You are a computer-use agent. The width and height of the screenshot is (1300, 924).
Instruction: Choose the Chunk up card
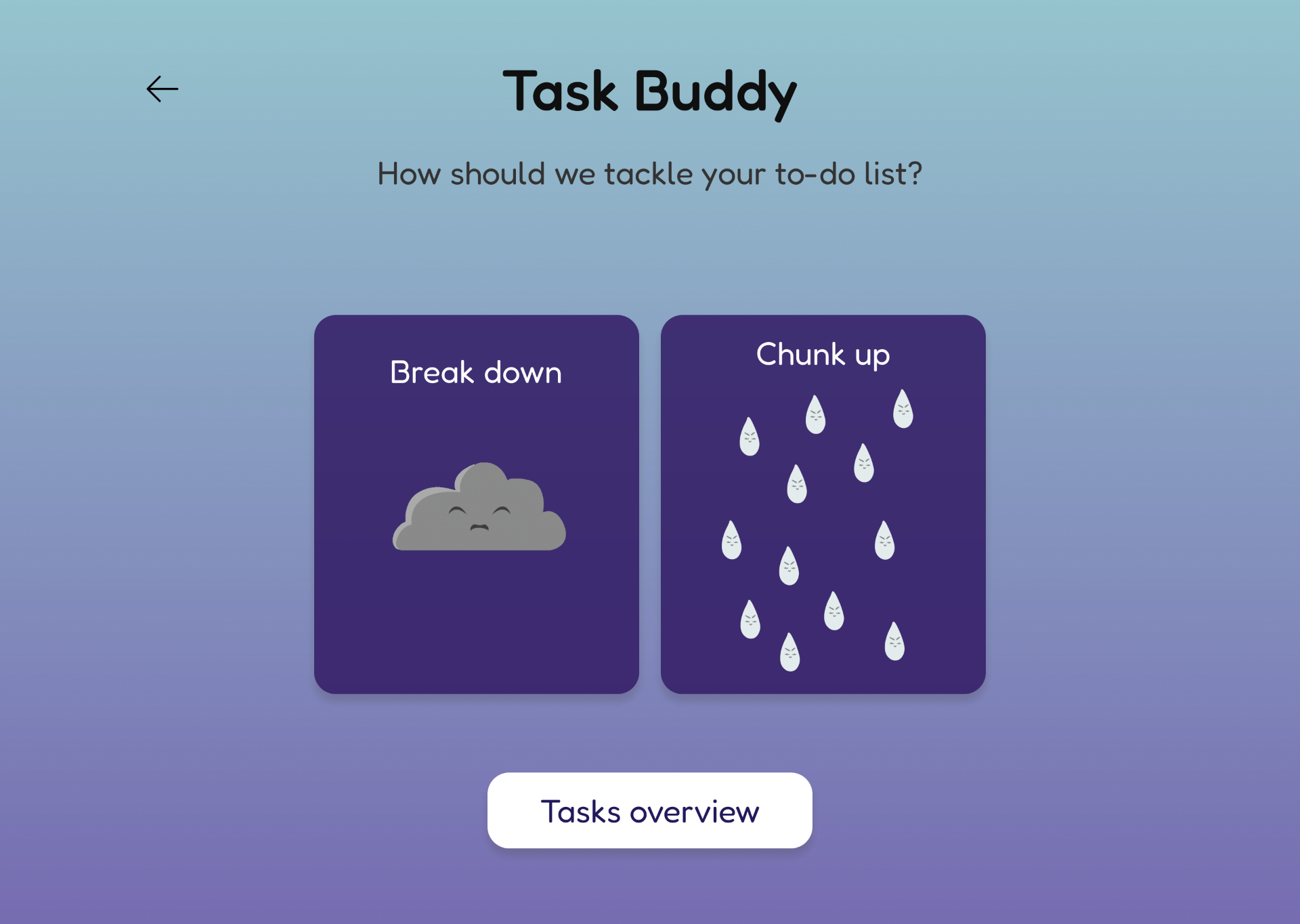click(x=823, y=504)
